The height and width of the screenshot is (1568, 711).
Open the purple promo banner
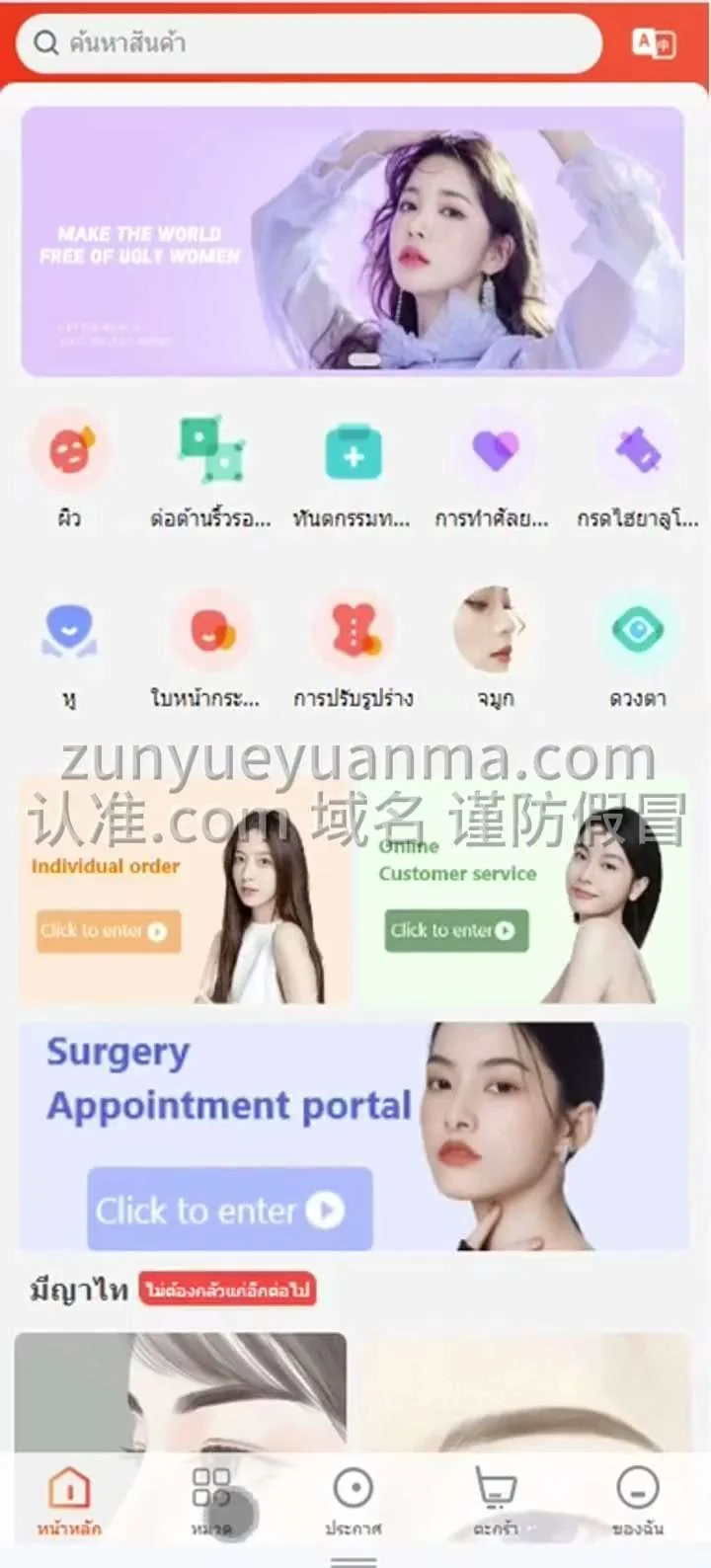(353, 241)
